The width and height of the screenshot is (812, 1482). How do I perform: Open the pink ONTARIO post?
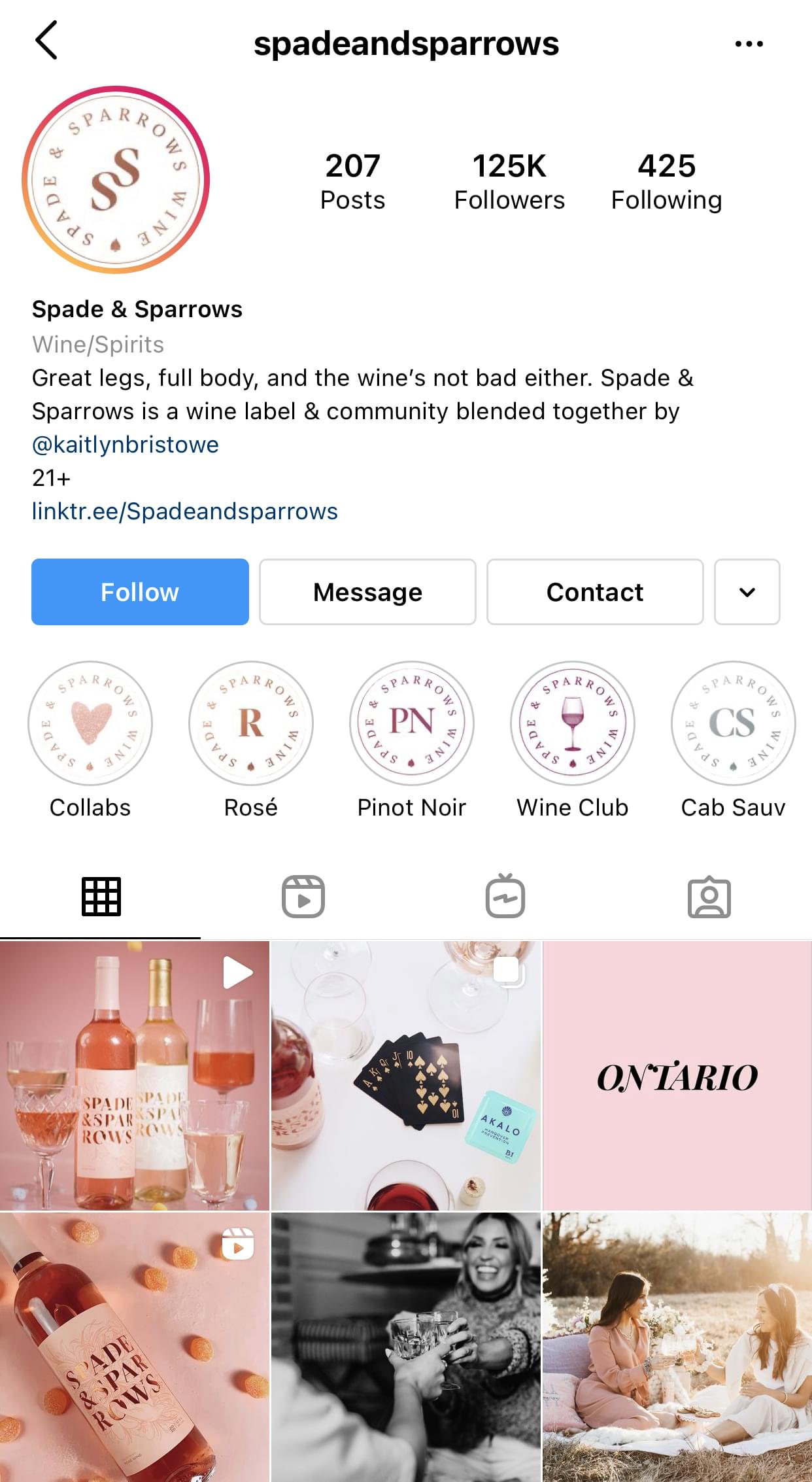677,1076
